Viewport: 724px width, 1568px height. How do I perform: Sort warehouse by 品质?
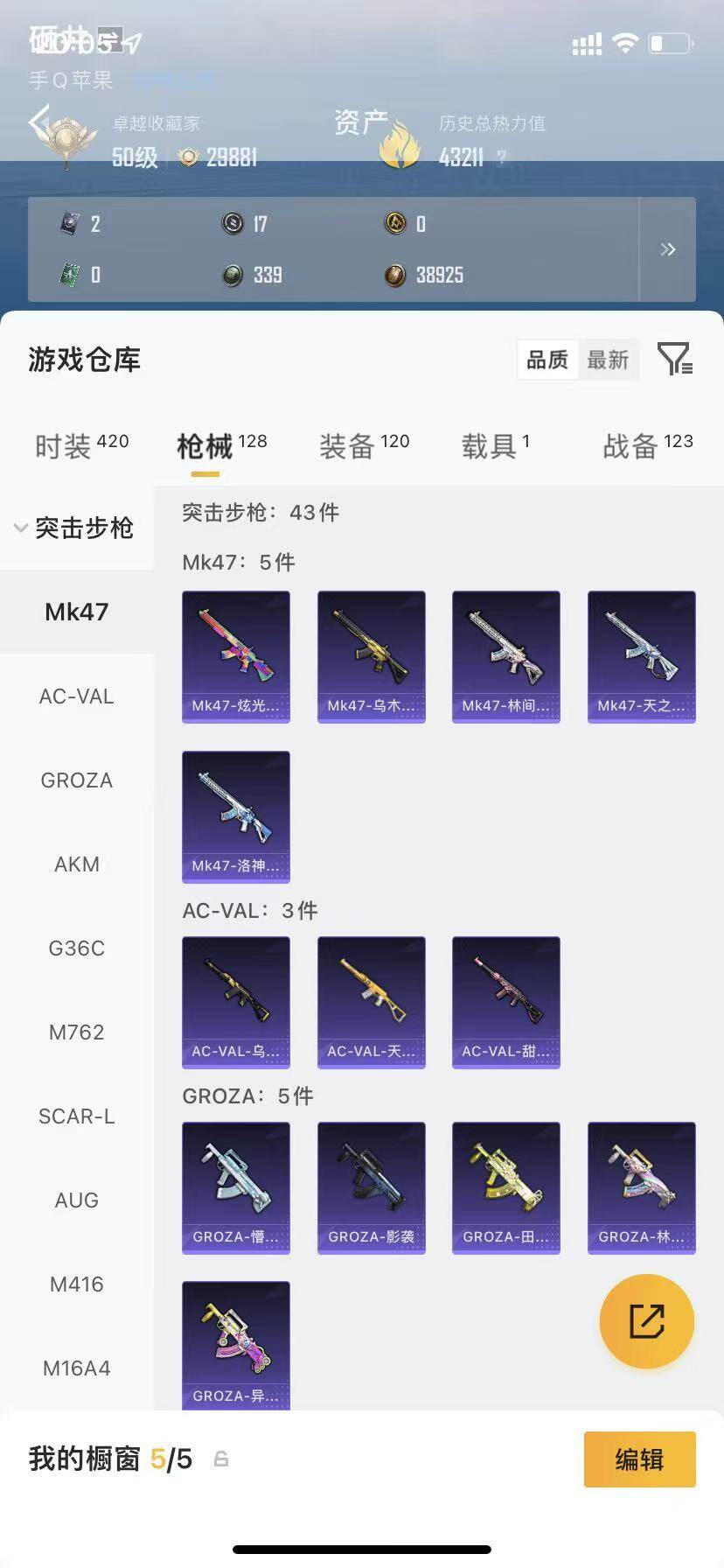(x=547, y=360)
